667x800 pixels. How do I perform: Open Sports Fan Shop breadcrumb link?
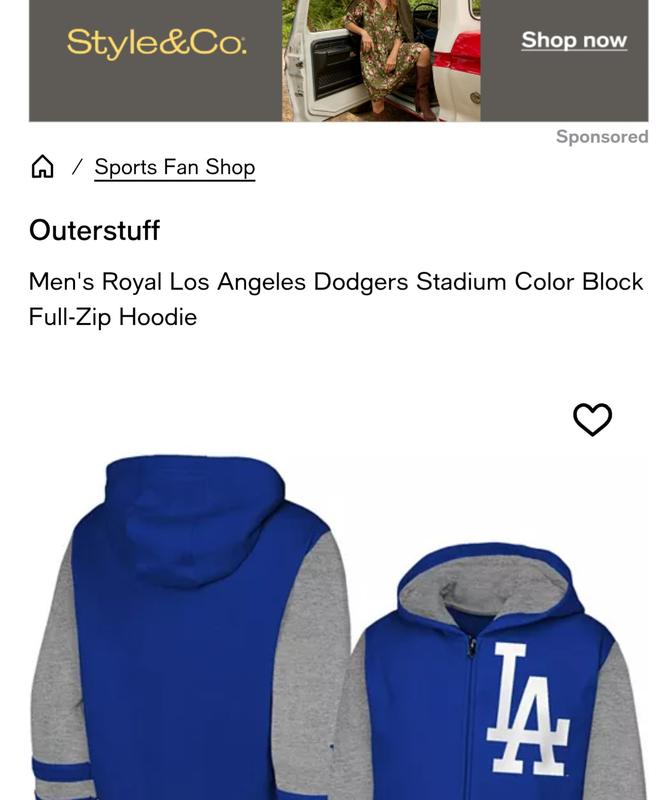(174, 167)
